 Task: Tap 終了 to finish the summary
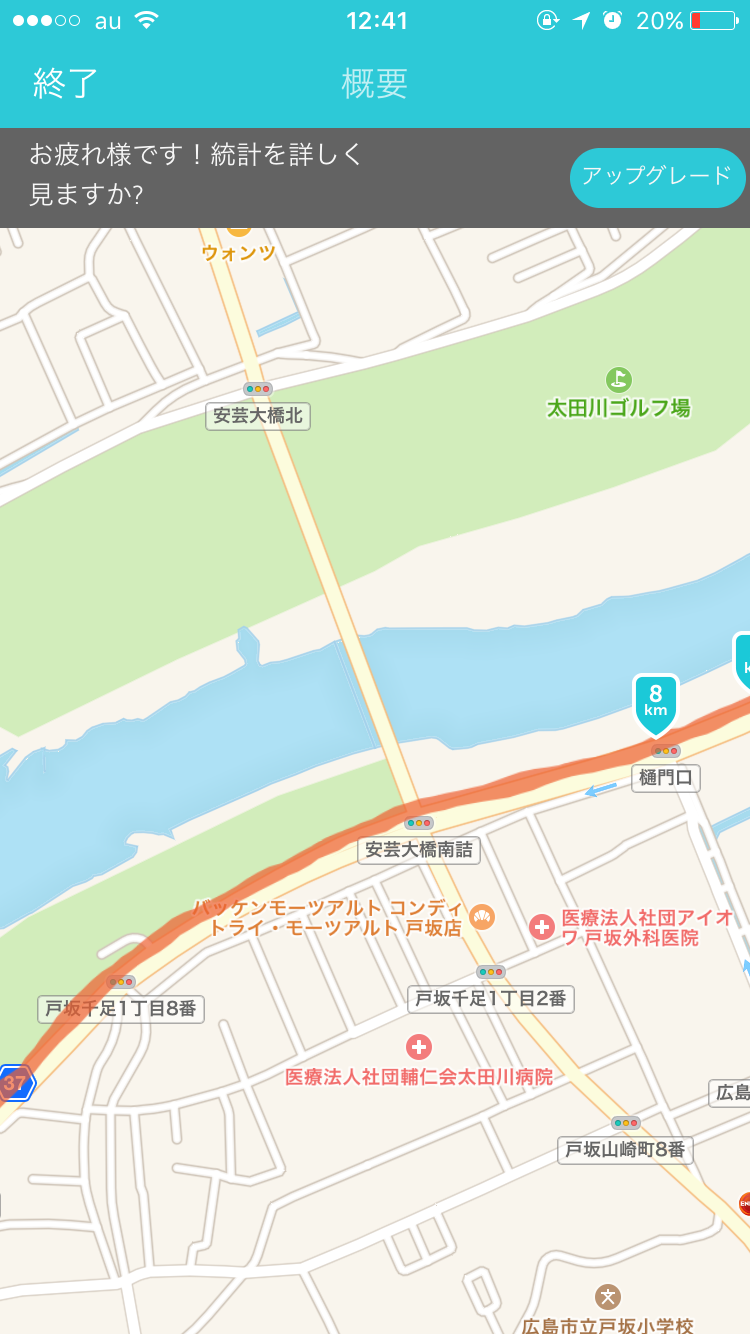pyautogui.click(x=66, y=83)
